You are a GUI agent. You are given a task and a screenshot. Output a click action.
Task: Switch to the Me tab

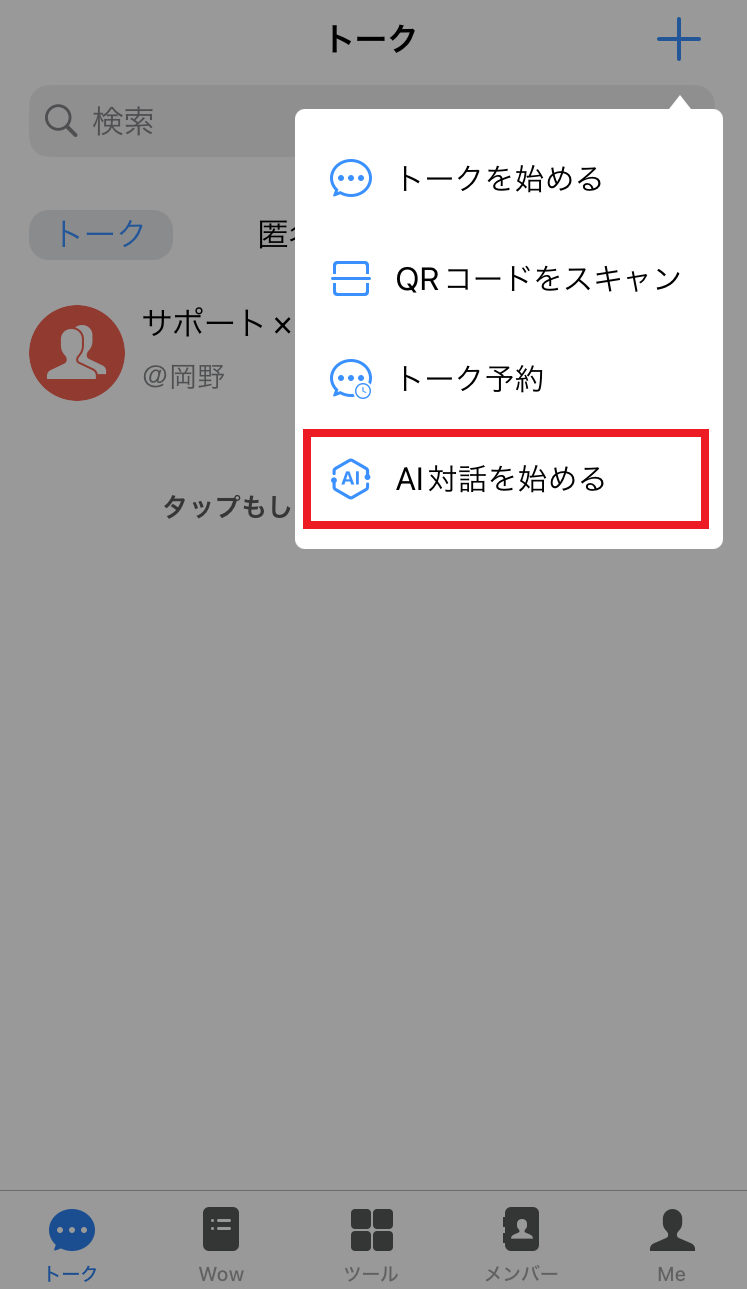[672, 1243]
